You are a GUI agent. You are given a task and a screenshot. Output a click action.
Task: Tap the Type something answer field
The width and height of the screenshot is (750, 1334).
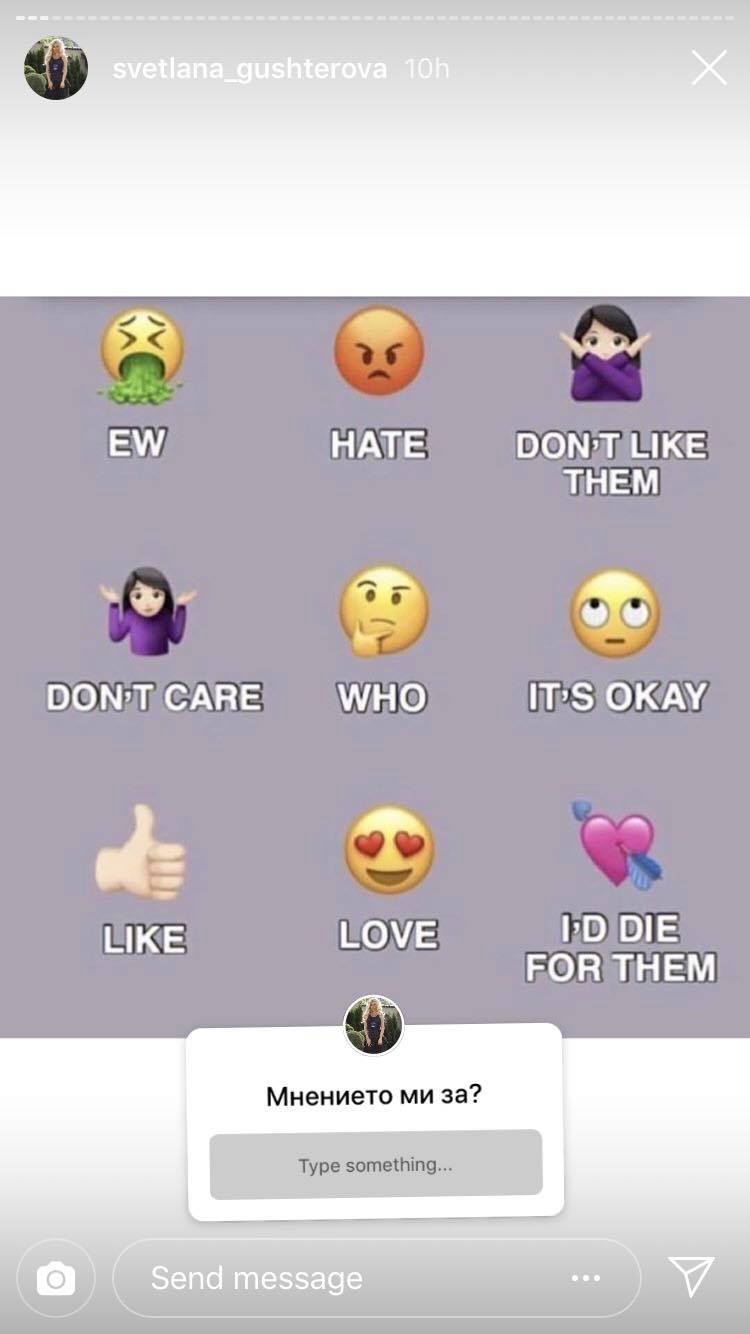click(375, 1164)
